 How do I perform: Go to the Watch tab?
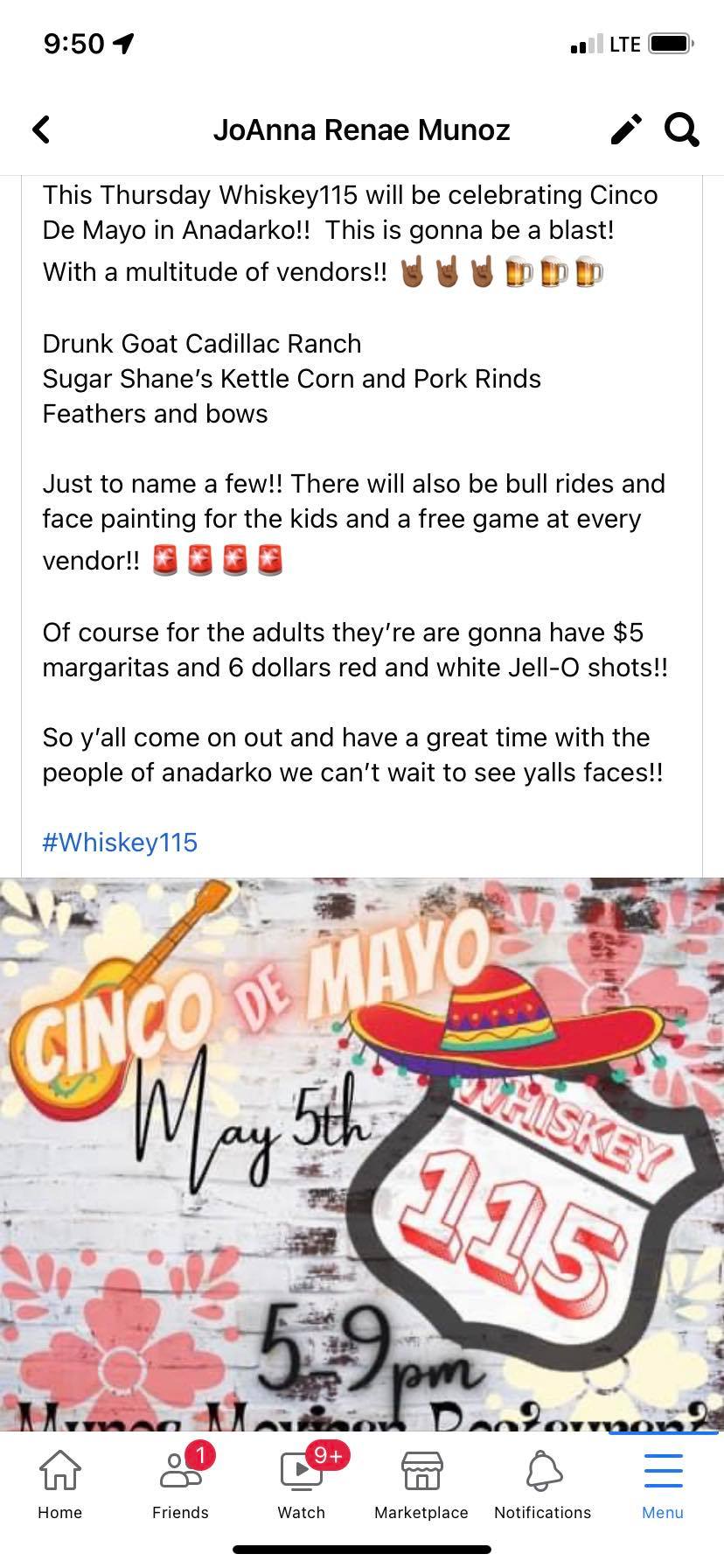(x=302, y=1484)
